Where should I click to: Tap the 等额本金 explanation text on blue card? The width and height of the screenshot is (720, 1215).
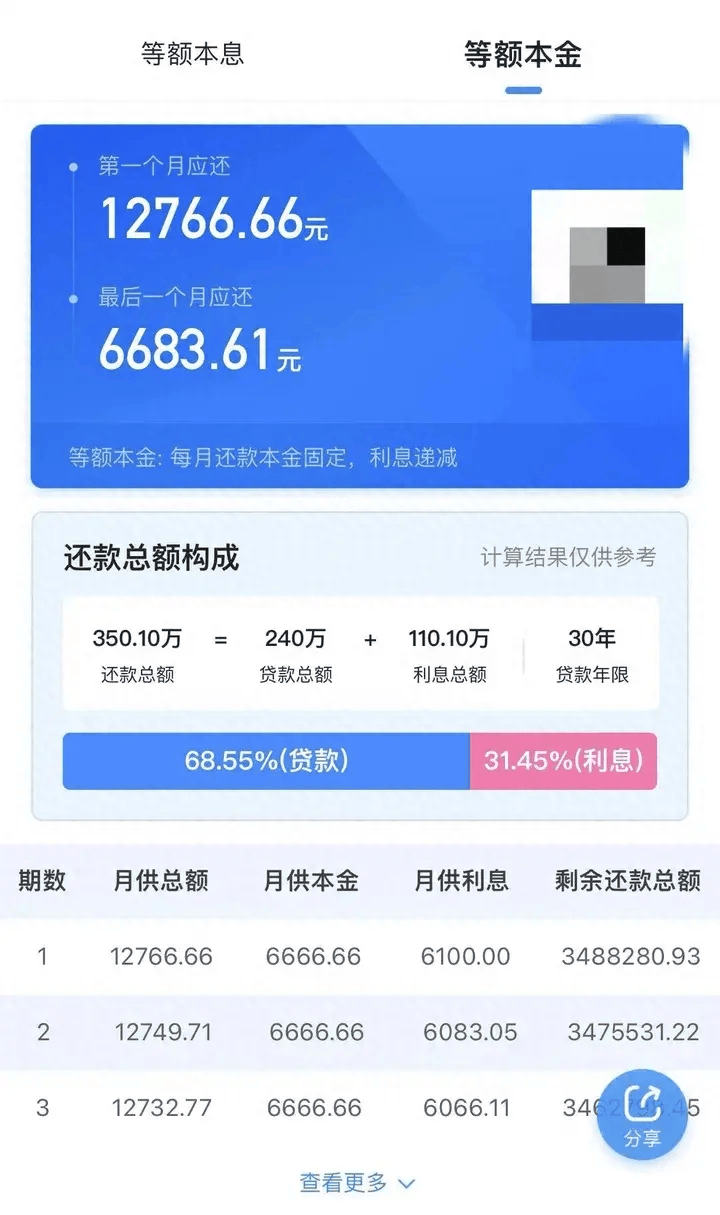click(264, 457)
